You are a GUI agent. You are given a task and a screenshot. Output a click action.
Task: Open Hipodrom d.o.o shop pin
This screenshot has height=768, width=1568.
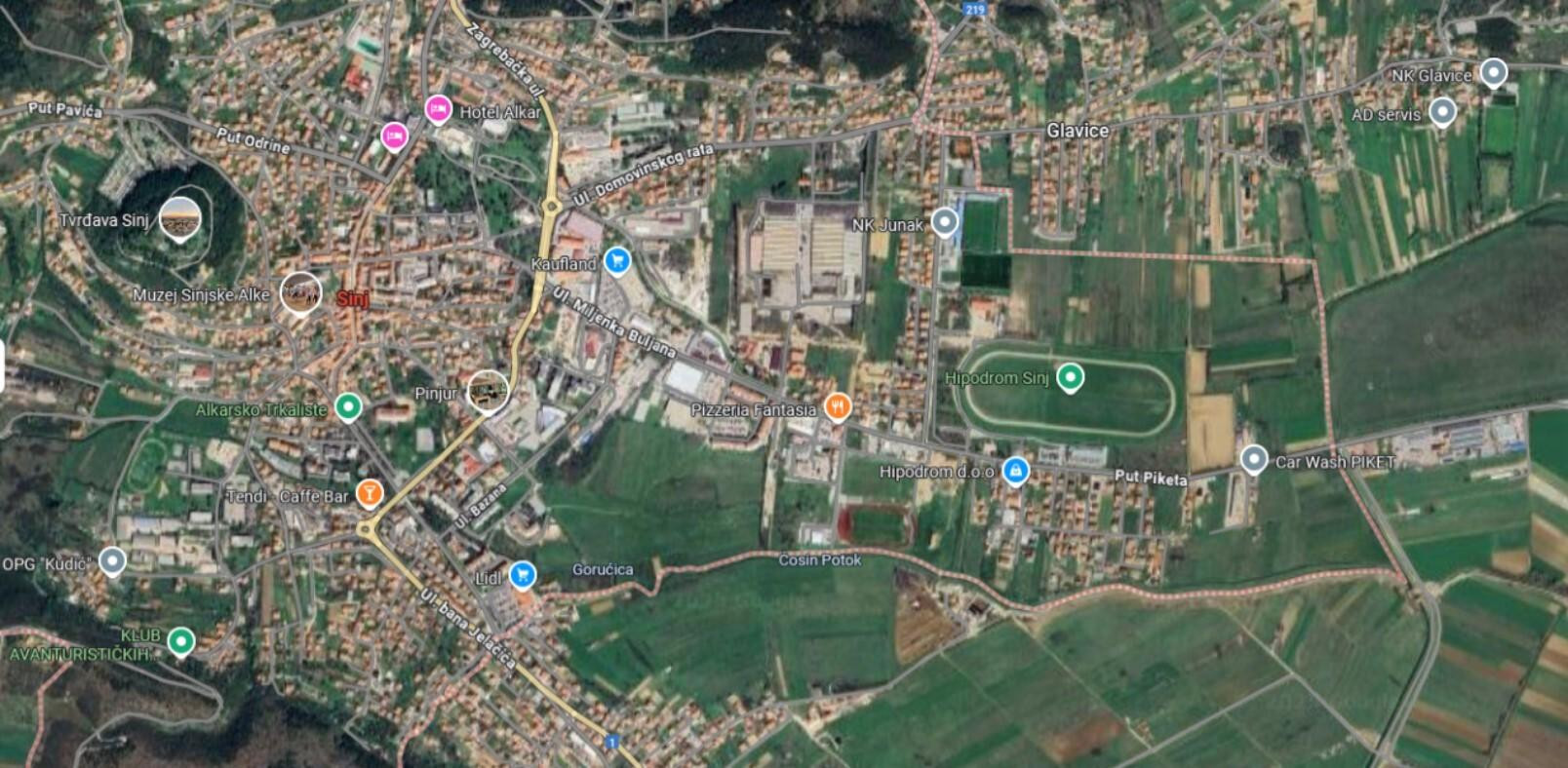[x=1015, y=472]
